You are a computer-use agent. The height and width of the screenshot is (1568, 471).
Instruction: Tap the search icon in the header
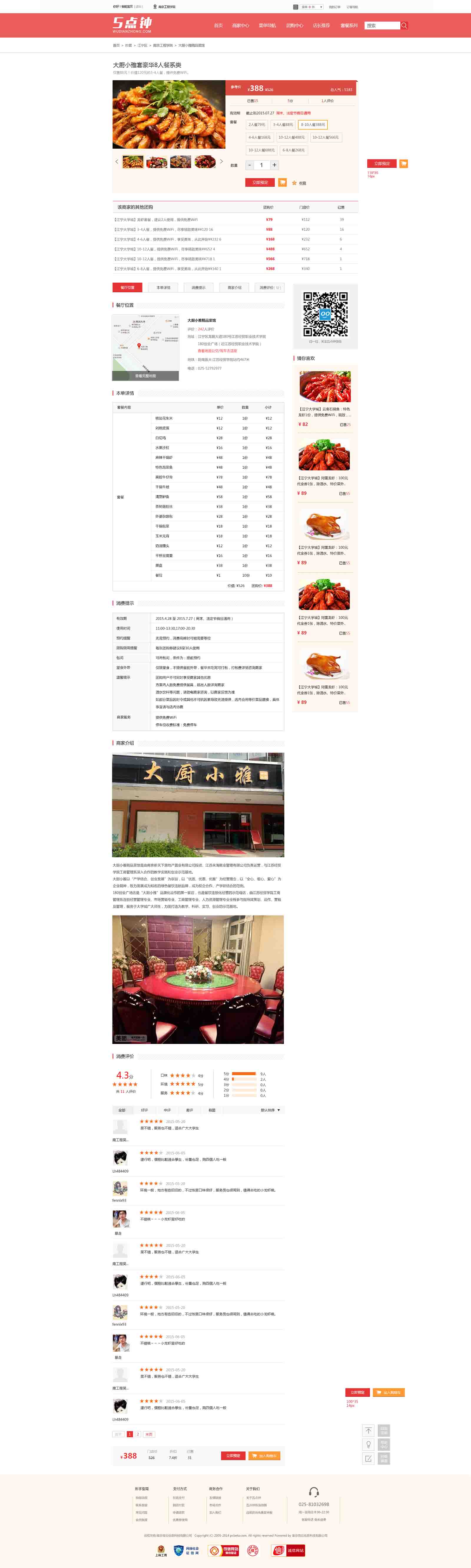404,26
